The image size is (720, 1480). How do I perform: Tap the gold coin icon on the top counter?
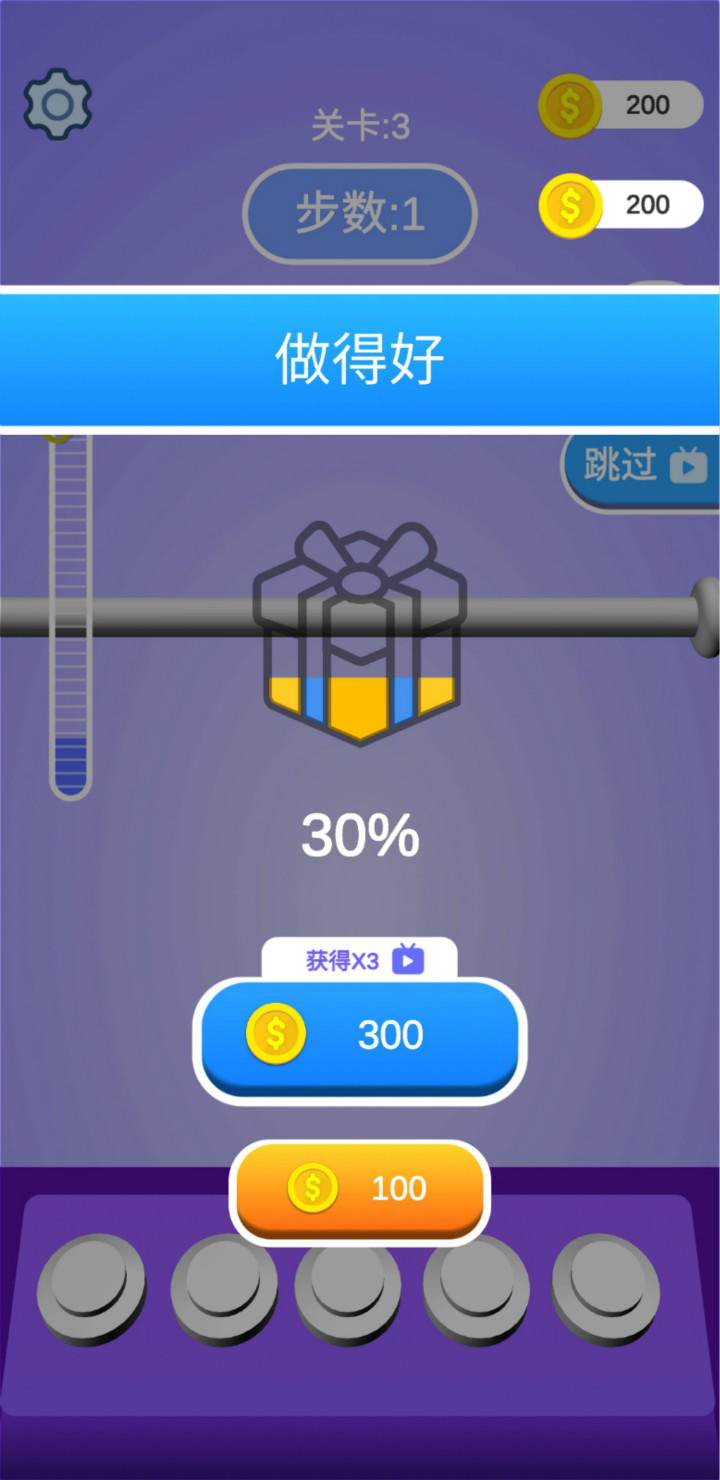tap(568, 104)
